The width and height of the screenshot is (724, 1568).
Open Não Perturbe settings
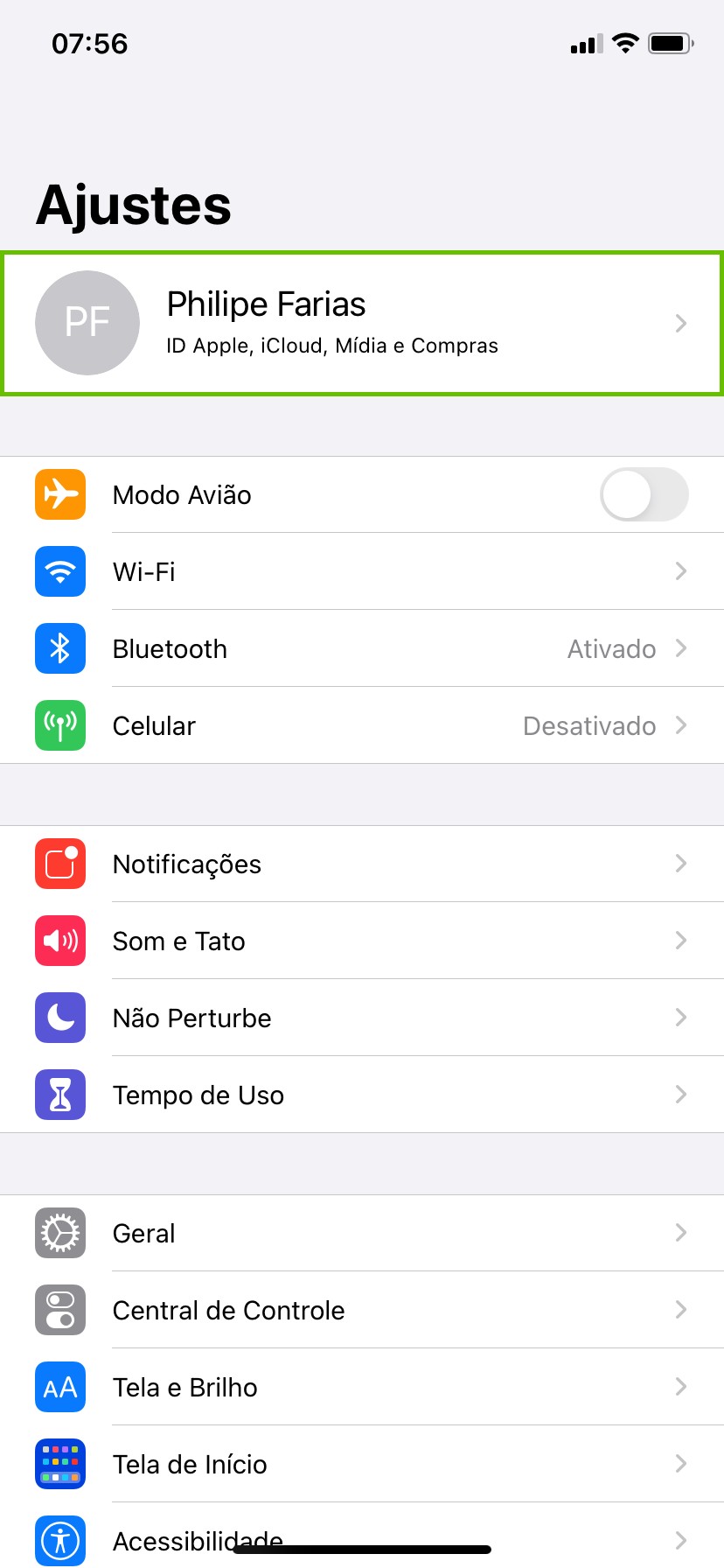tap(362, 1018)
